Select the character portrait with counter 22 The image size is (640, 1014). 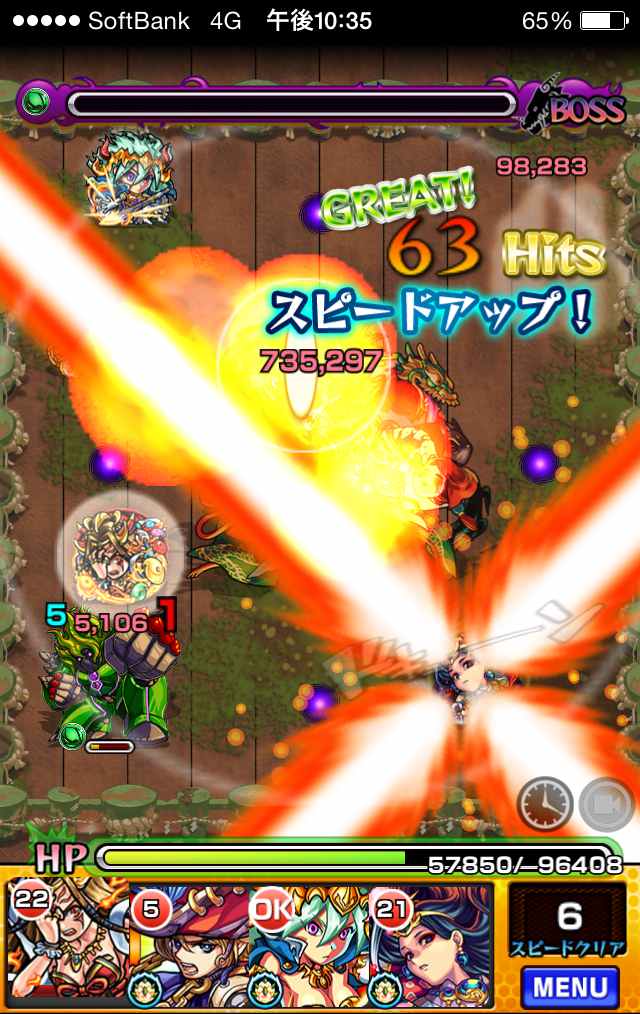click(67, 947)
